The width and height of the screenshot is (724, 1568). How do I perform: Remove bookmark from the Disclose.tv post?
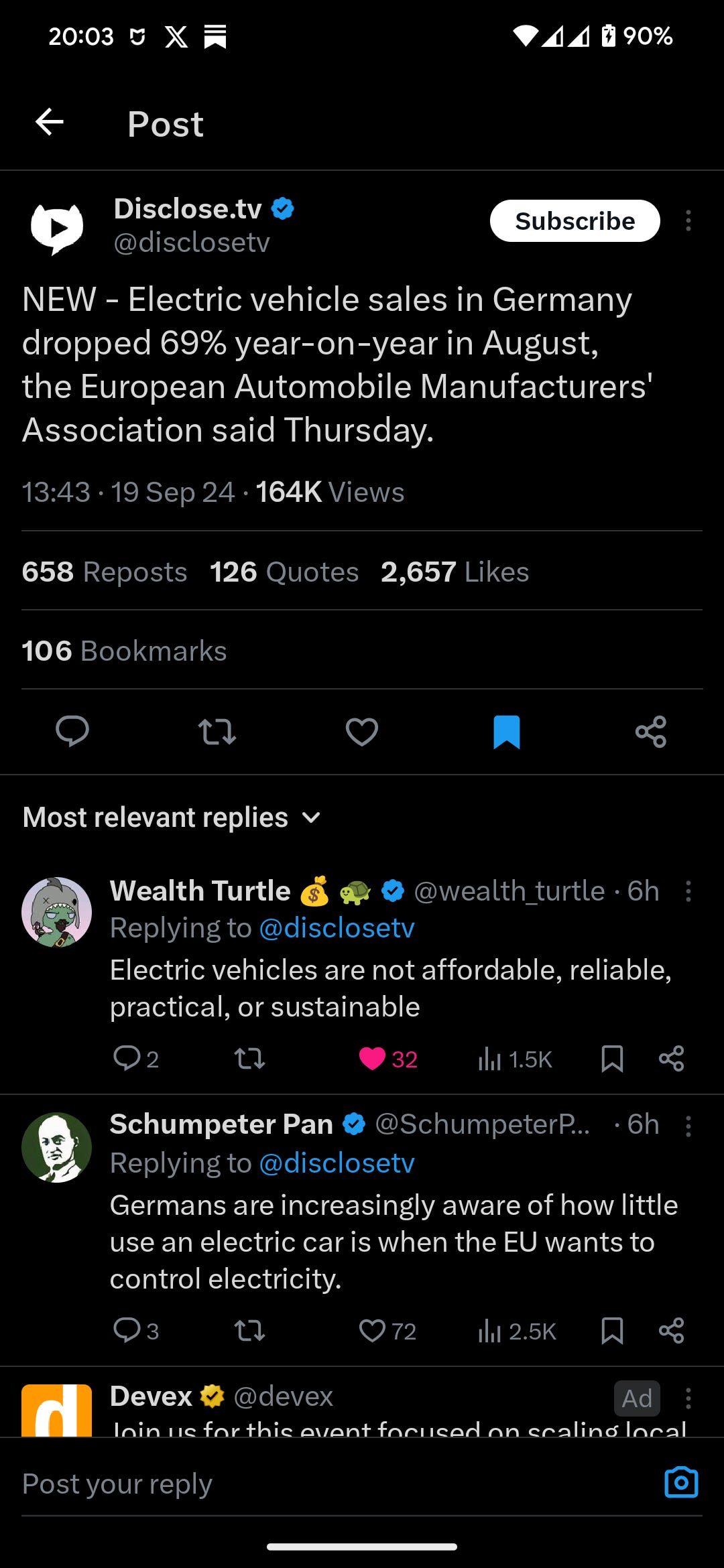(507, 731)
